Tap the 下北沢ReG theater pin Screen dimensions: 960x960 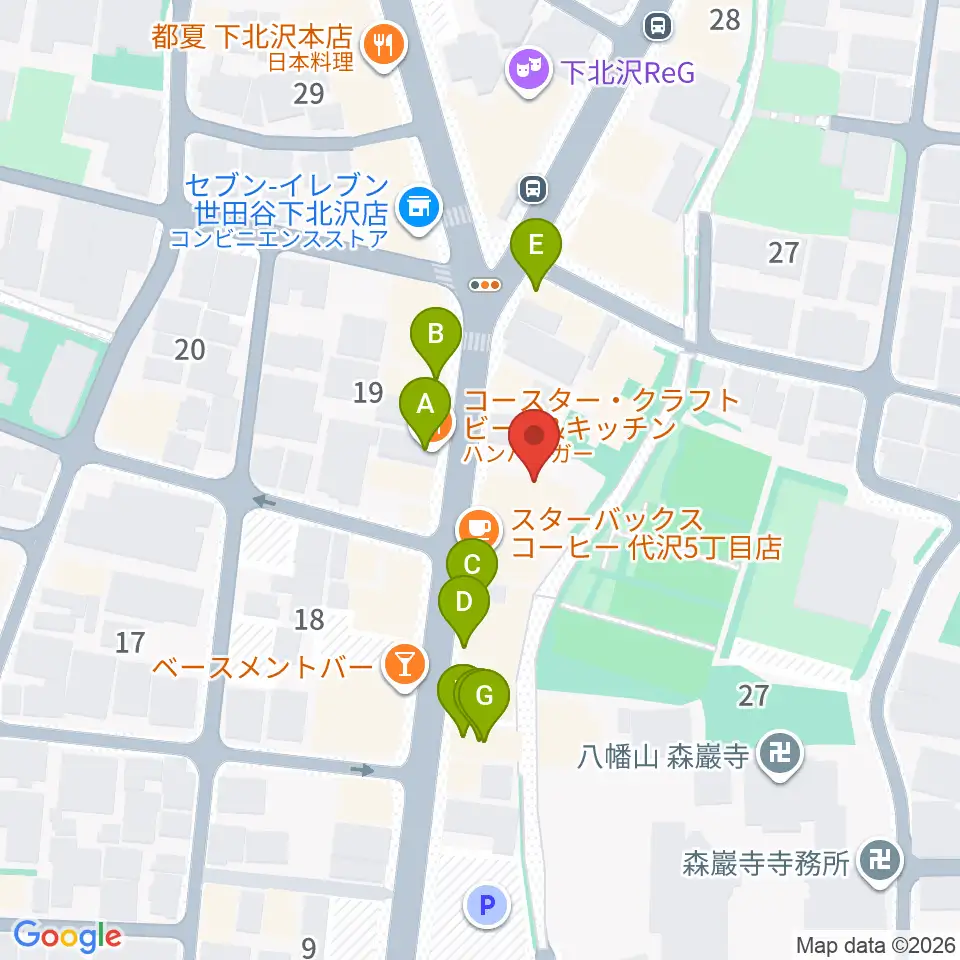[529, 71]
